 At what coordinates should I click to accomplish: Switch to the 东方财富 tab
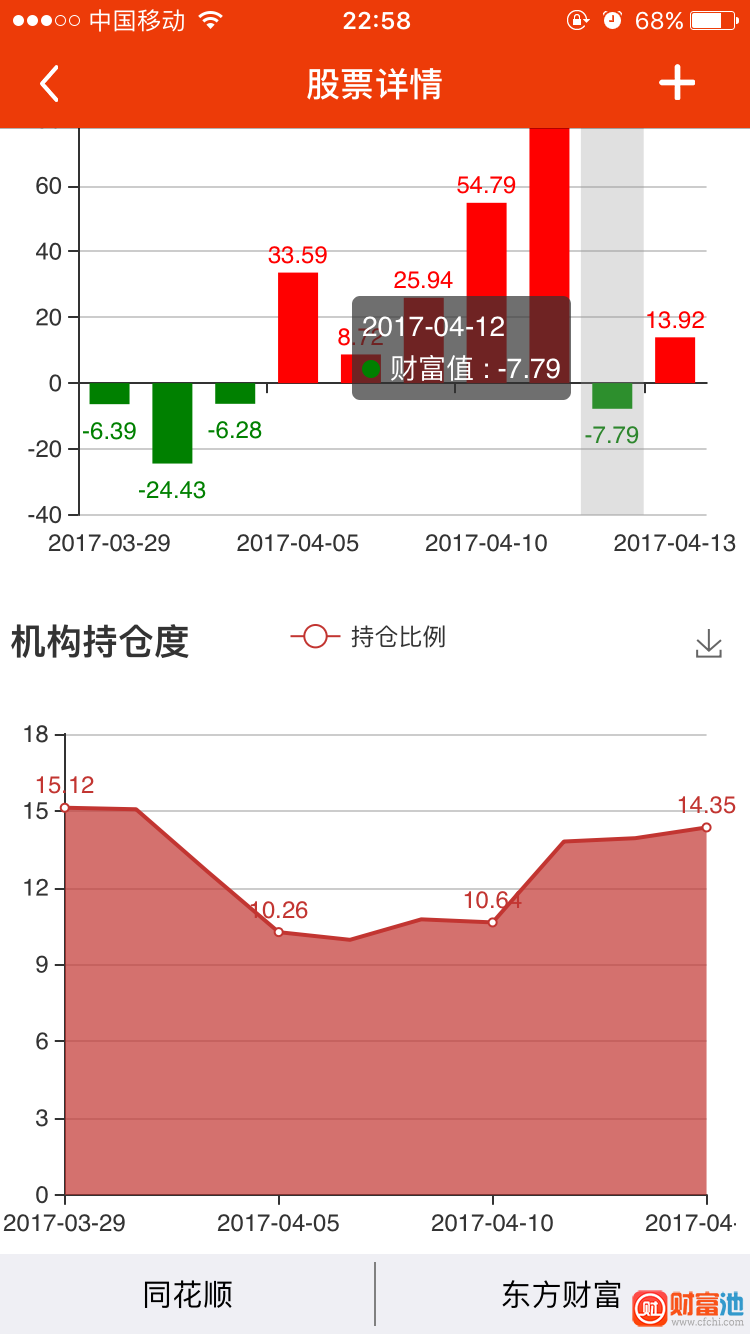pyautogui.click(x=561, y=1295)
